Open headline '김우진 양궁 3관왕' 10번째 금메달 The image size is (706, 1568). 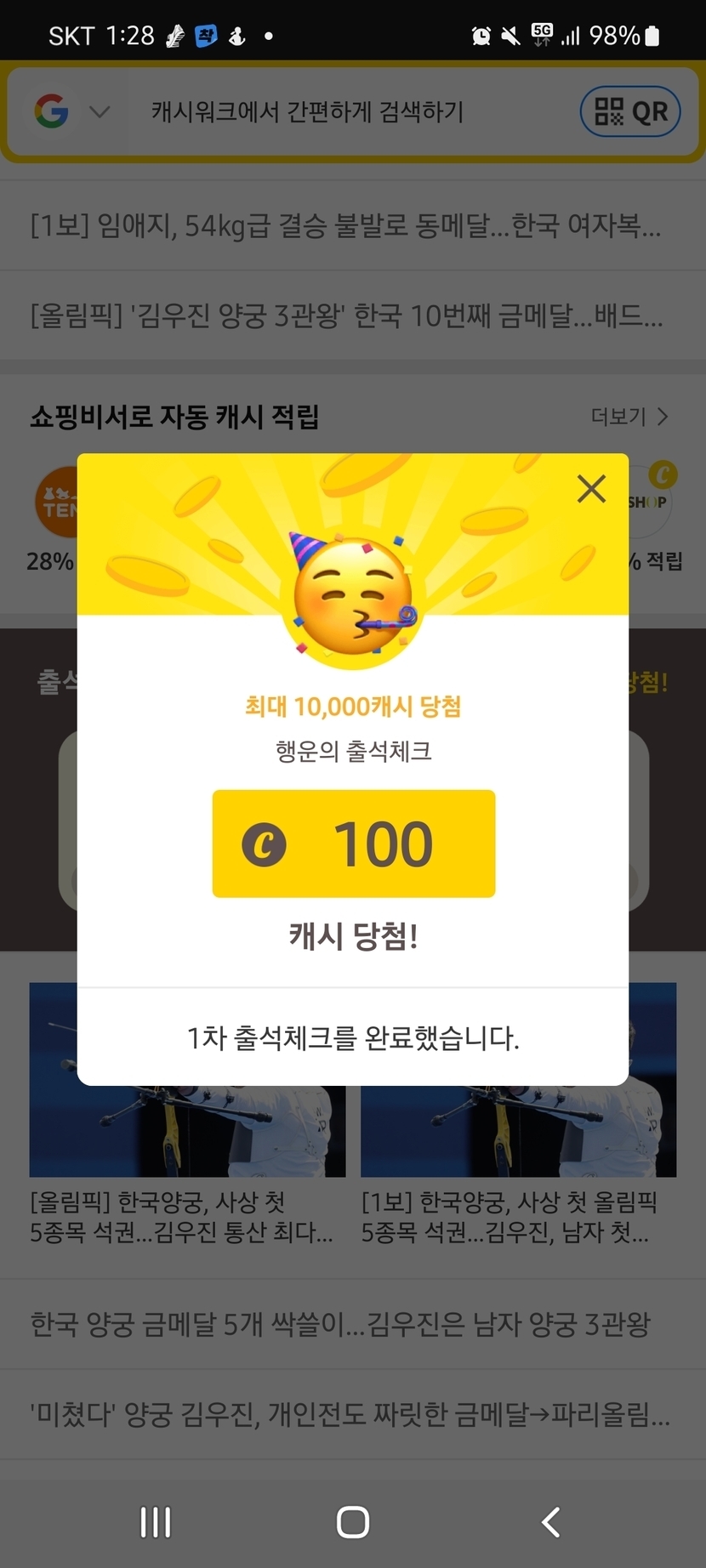pos(345,316)
